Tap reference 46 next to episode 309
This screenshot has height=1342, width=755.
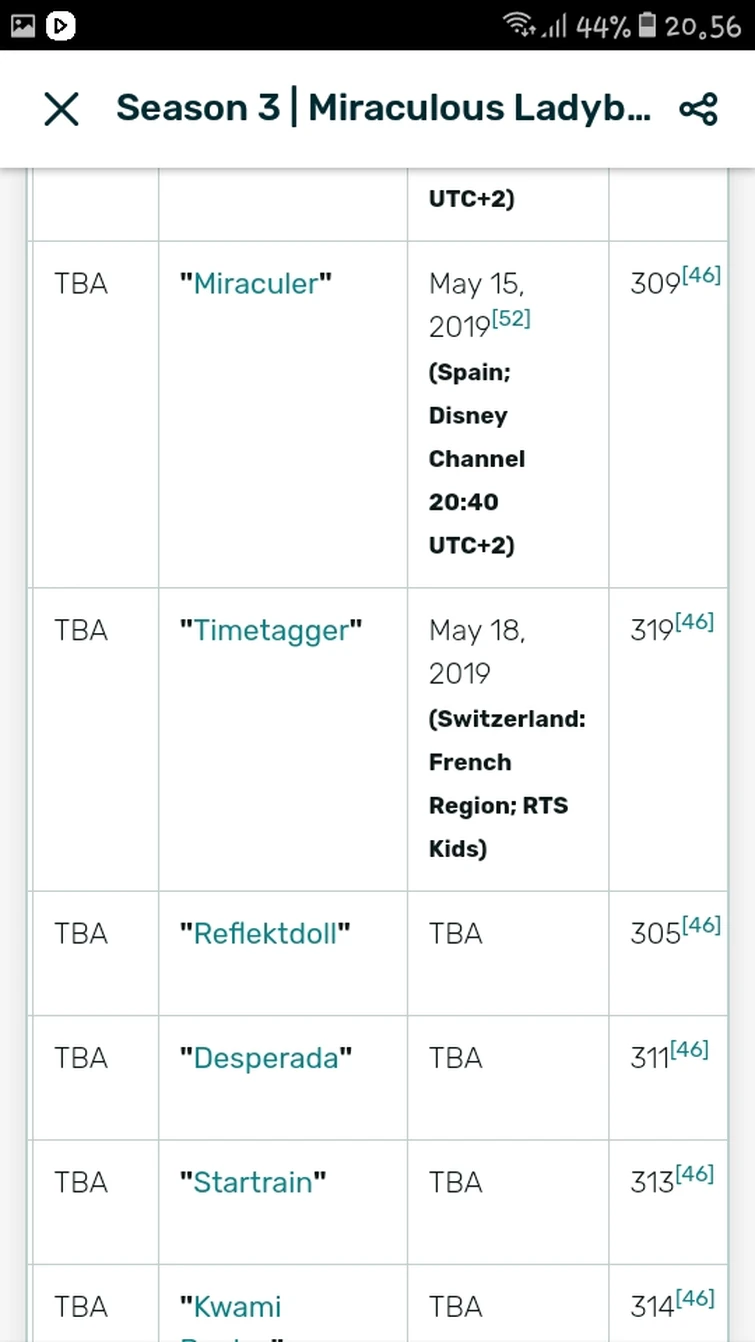click(702, 275)
